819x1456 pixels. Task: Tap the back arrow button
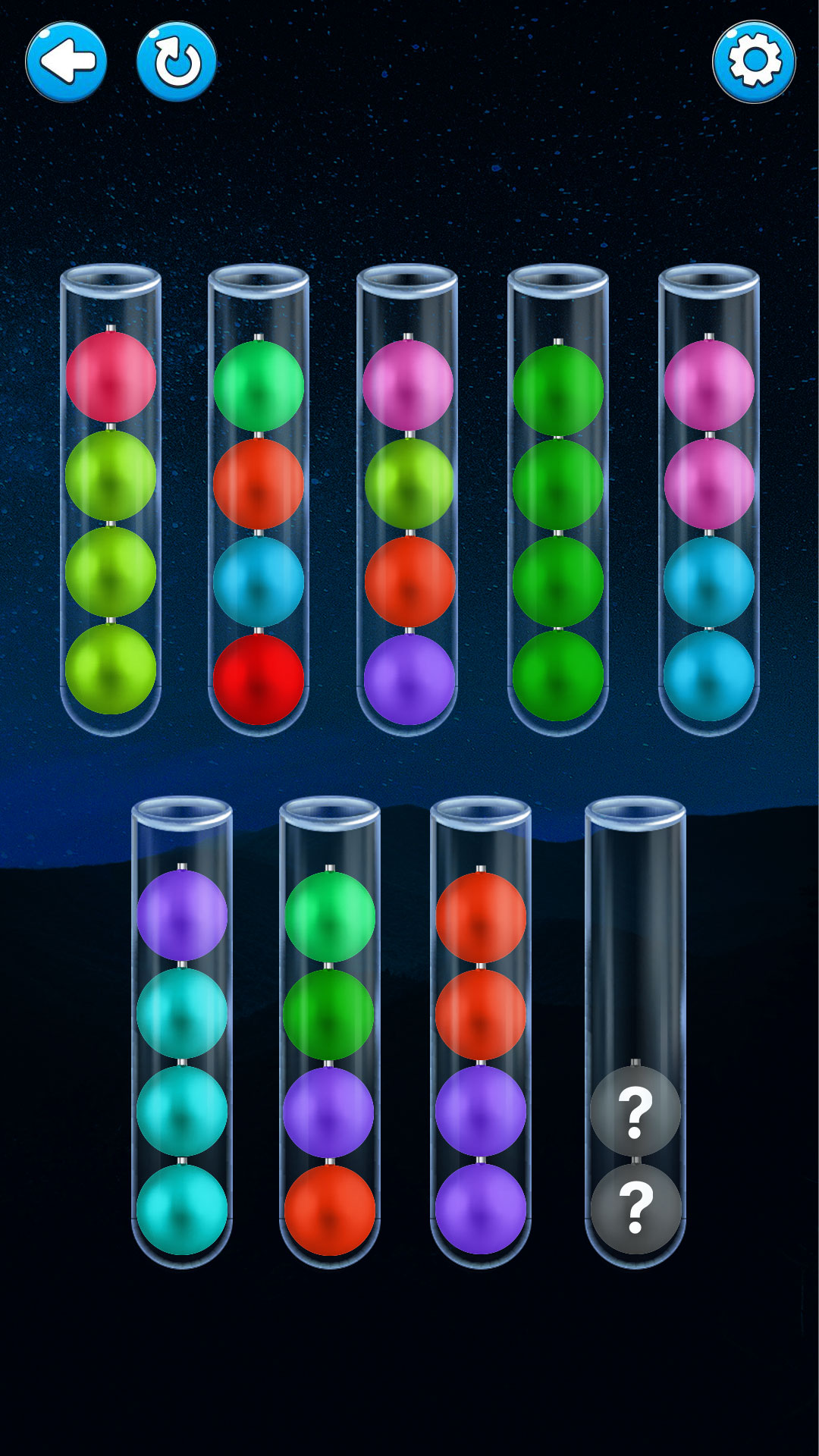click(66, 62)
